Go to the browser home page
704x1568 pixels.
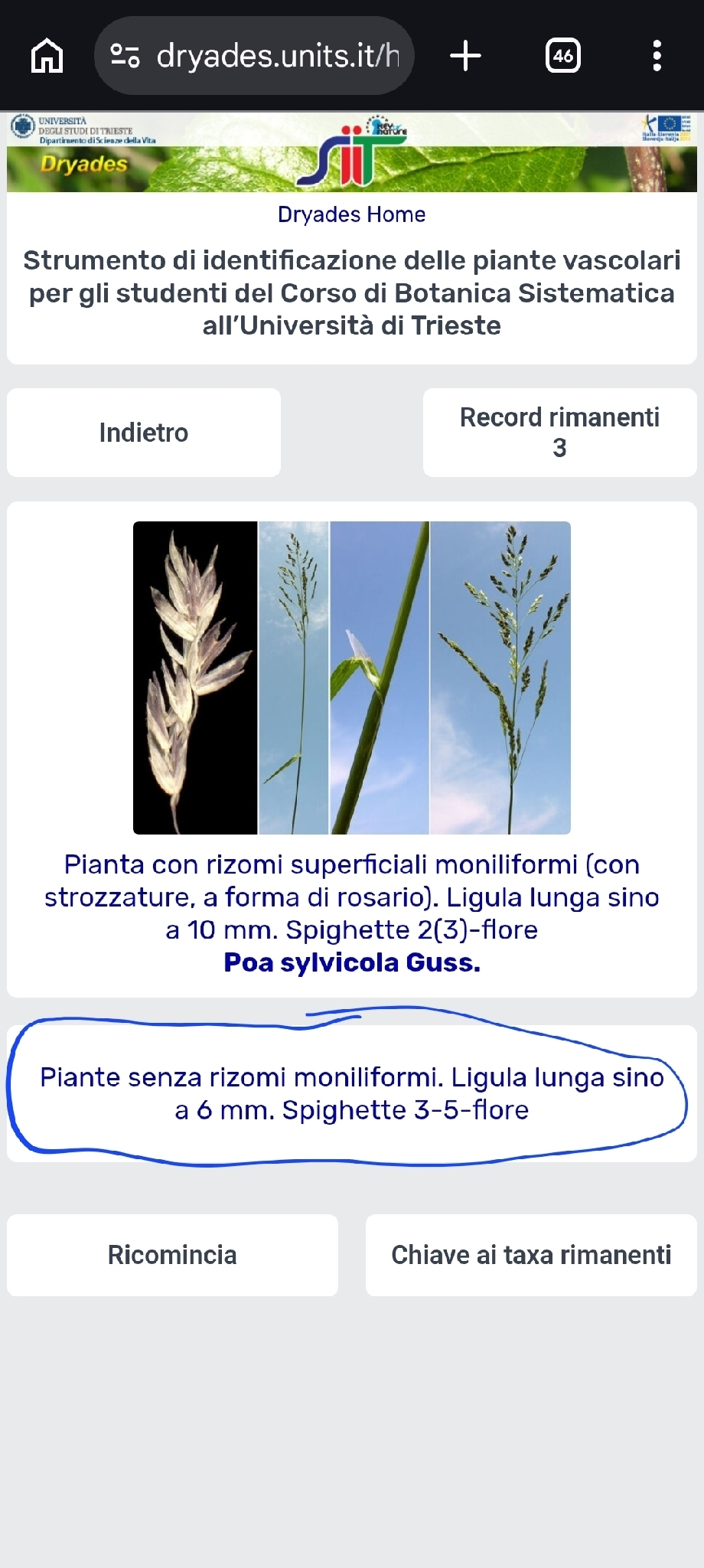(x=47, y=56)
